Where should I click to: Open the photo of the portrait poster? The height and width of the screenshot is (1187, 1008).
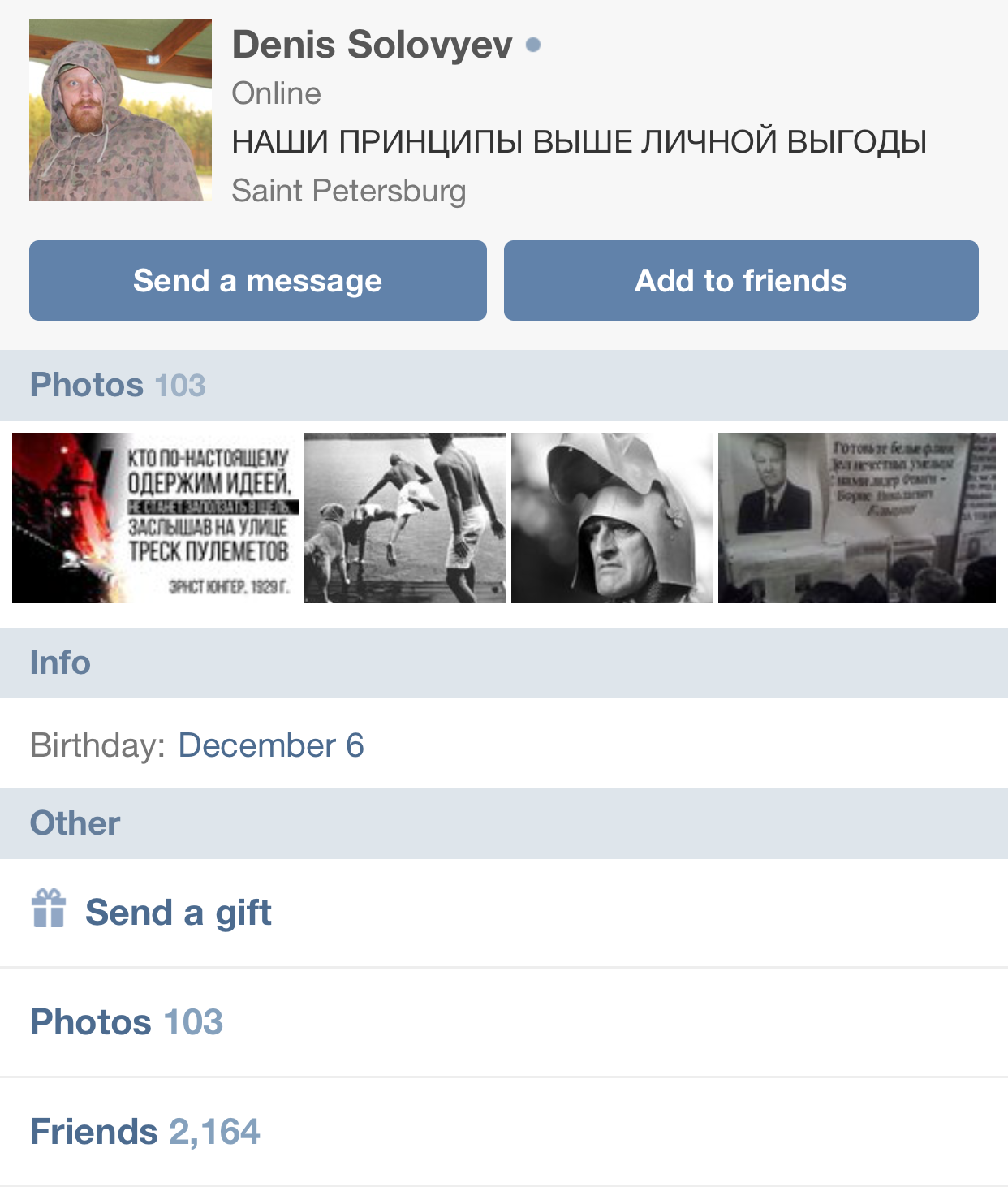(856, 518)
